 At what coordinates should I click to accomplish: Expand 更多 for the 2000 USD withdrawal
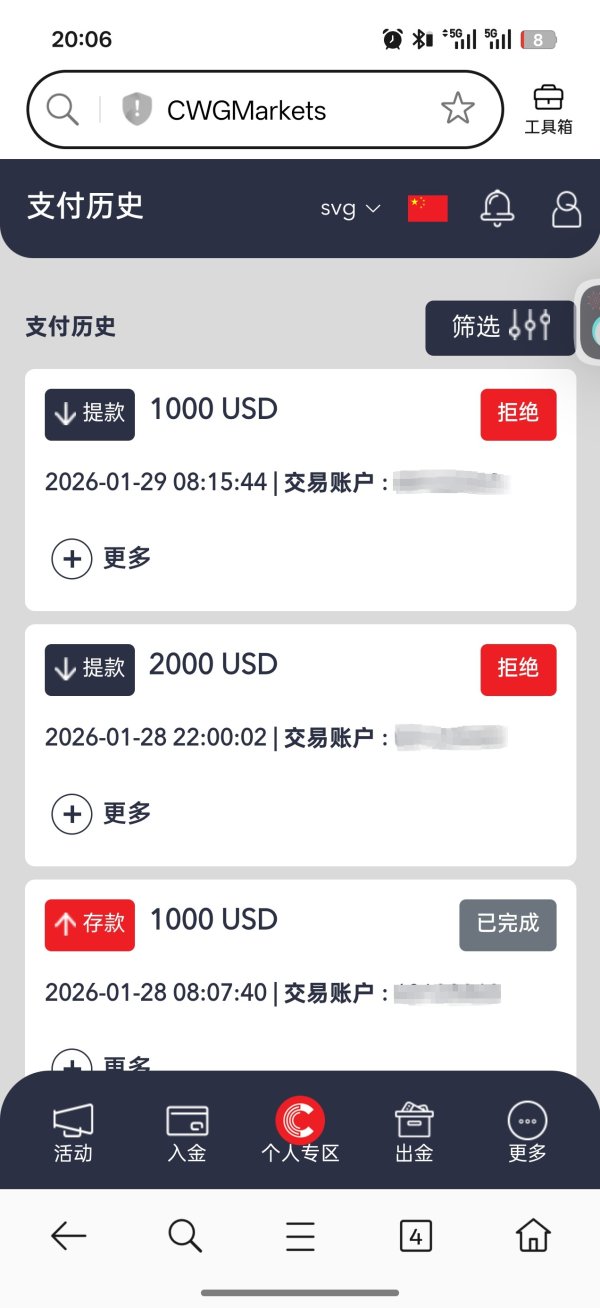click(x=101, y=814)
